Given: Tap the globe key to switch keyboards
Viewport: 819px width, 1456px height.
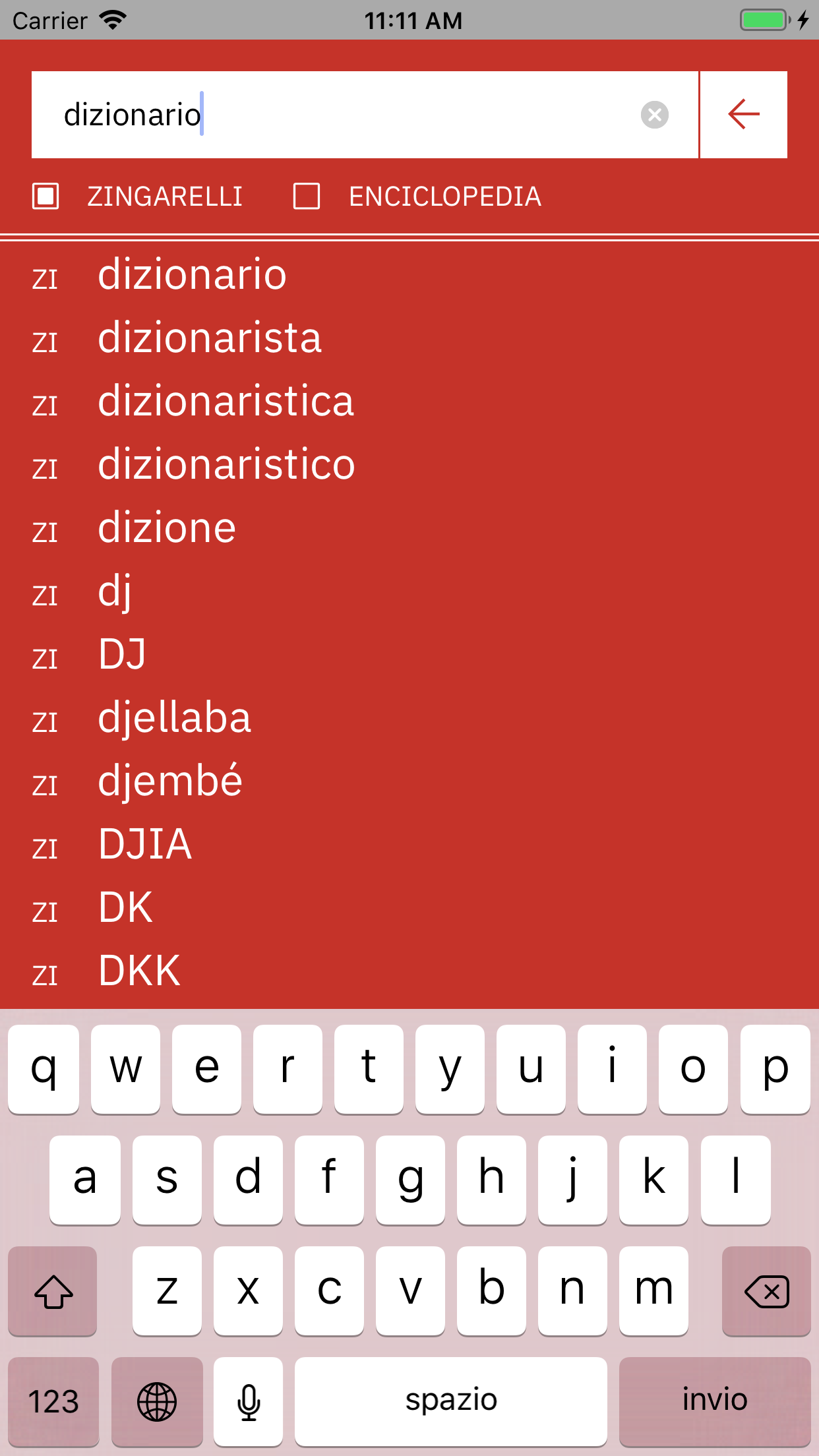Looking at the screenshot, I should 157,1400.
